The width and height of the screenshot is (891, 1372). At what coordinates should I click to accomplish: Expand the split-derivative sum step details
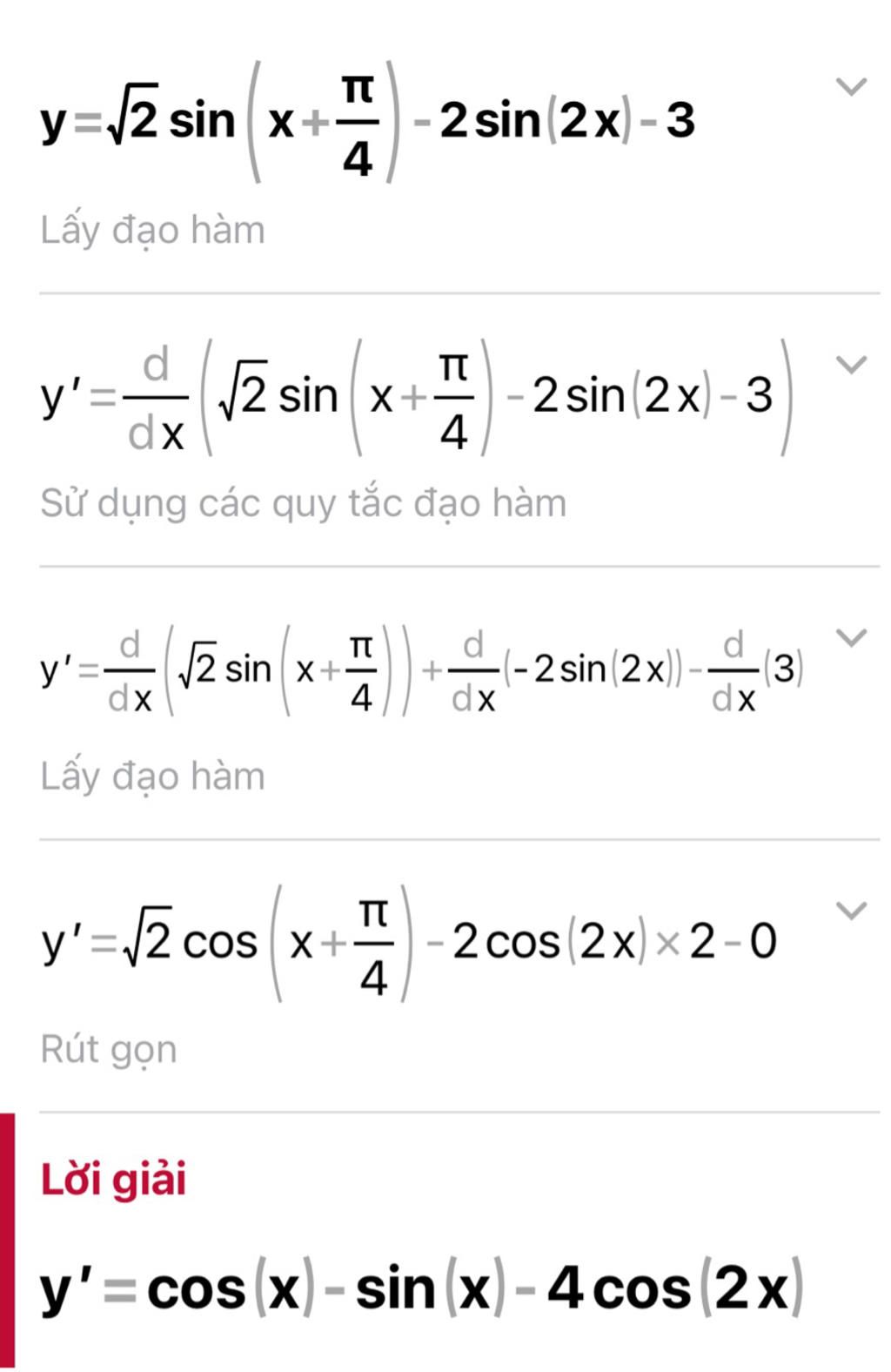point(851,637)
